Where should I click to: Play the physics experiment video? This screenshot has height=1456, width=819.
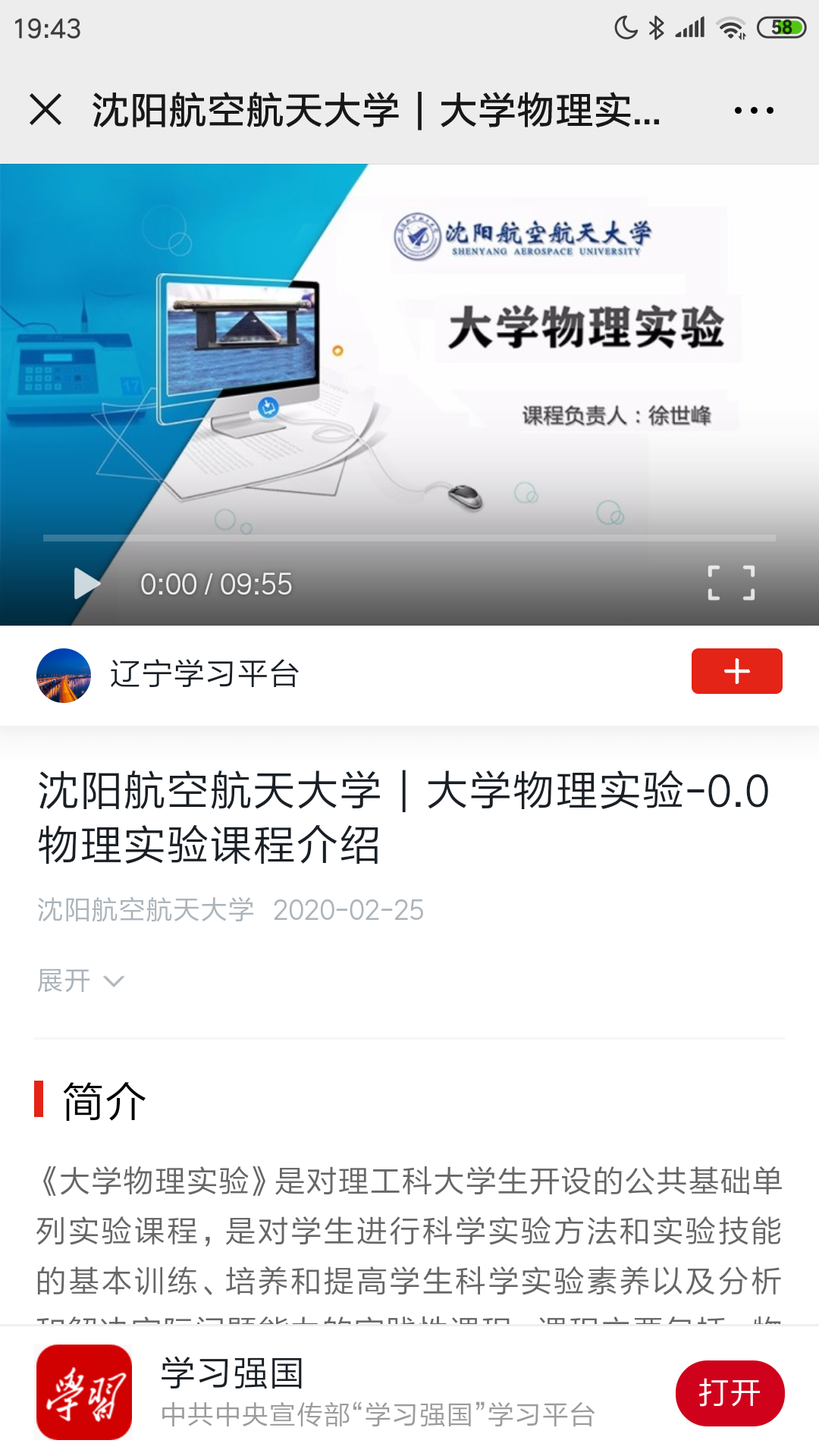point(86,584)
